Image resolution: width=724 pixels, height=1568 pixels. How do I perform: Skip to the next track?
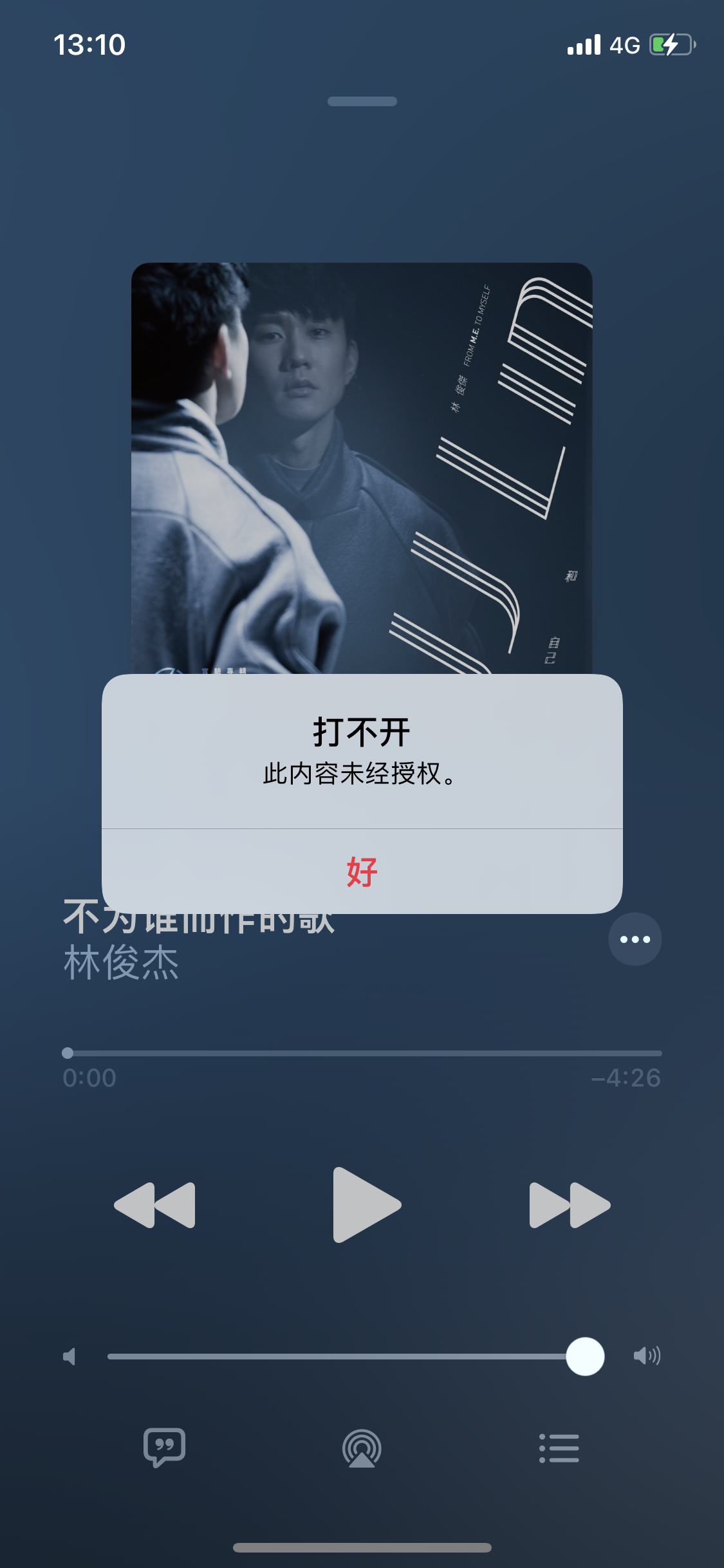click(570, 1205)
